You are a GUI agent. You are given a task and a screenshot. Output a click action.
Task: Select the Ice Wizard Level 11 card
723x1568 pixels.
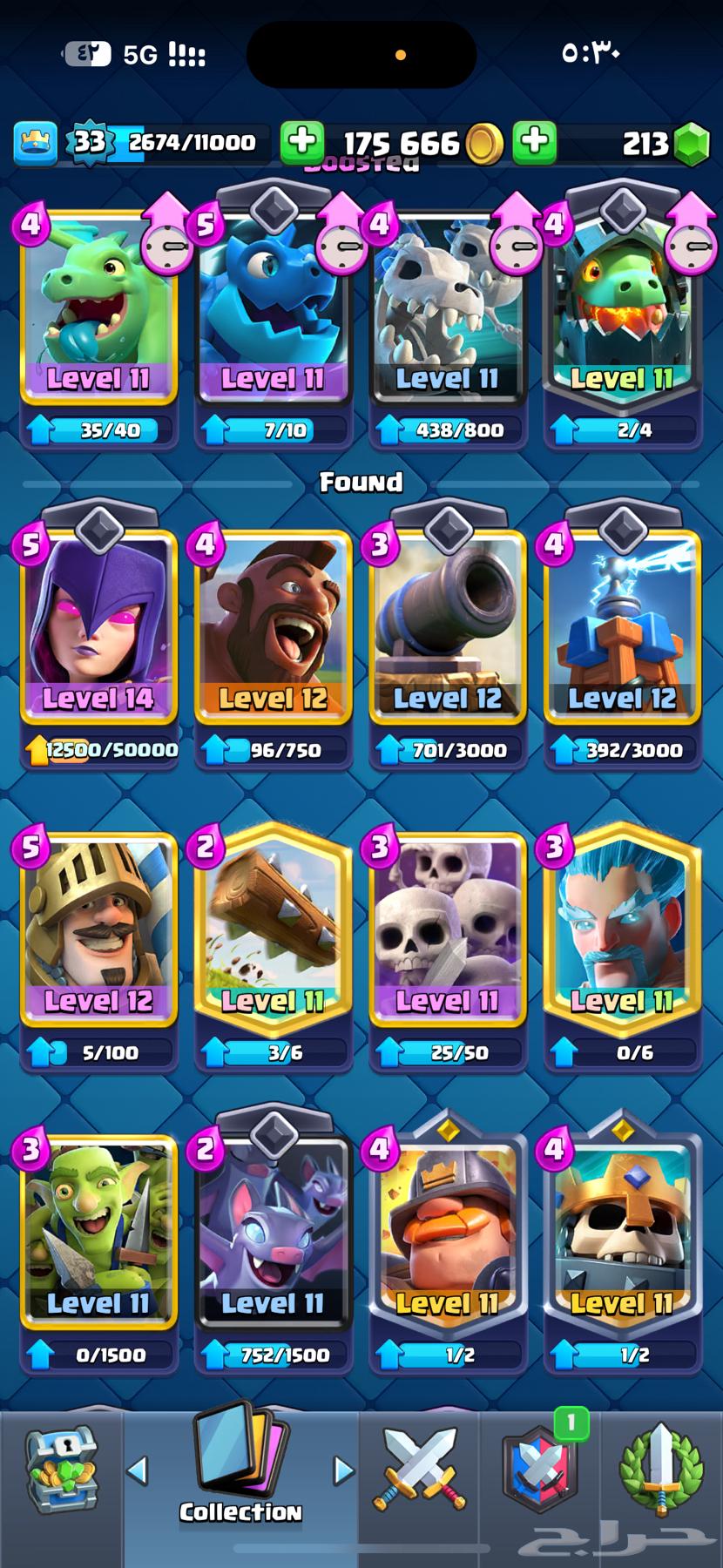click(x=622, y=932)
